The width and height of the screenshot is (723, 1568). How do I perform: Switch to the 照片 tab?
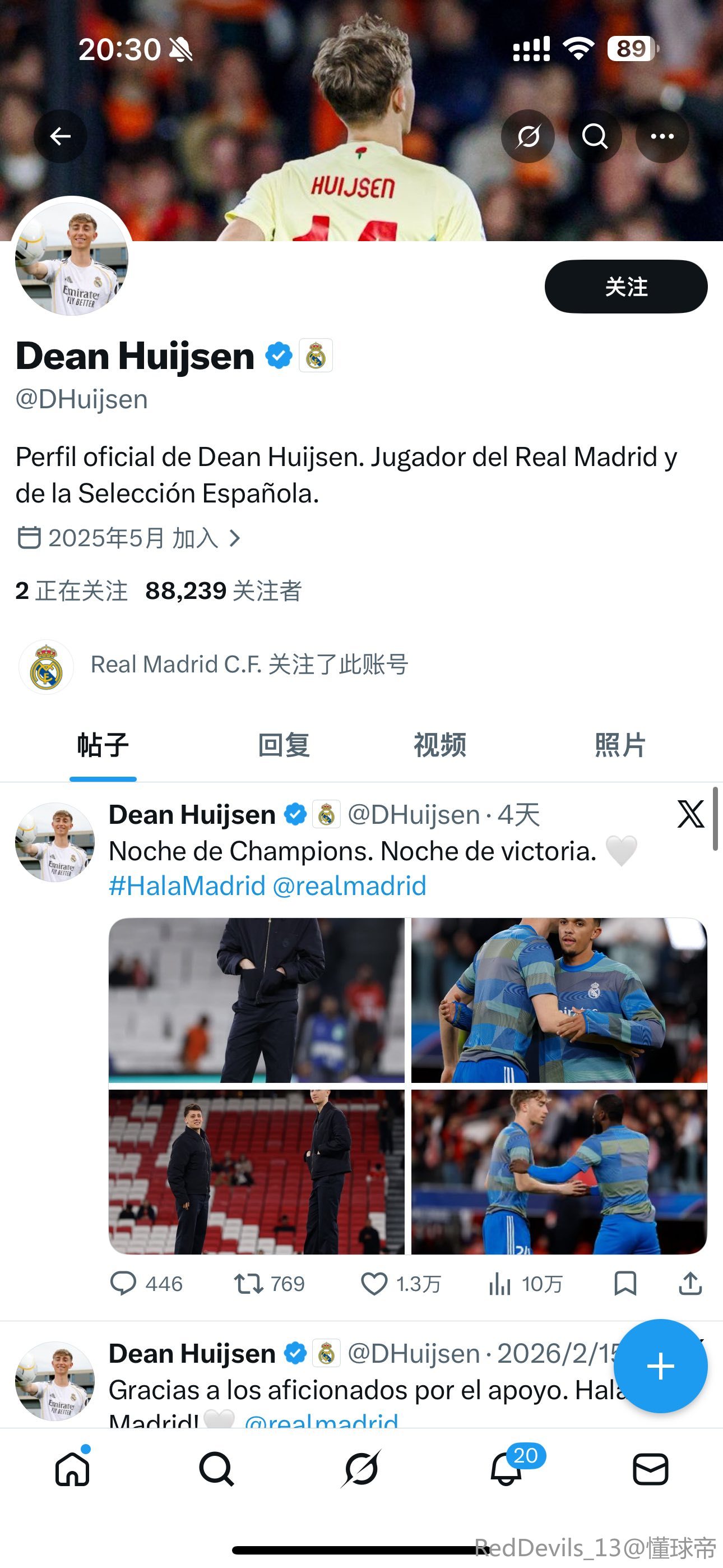click(x=620, y=745)
